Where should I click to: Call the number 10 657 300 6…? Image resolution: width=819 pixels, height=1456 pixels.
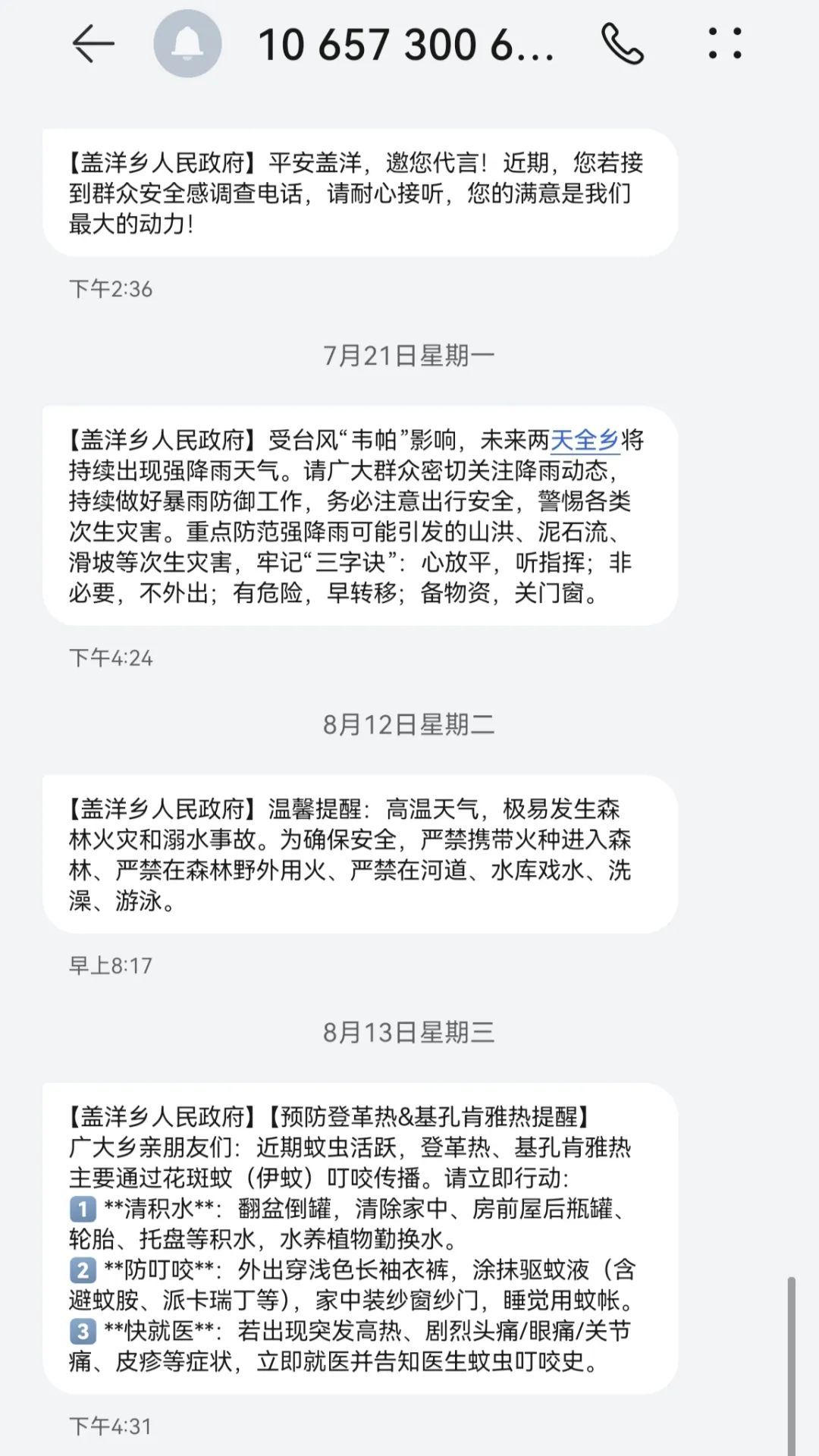622,44
